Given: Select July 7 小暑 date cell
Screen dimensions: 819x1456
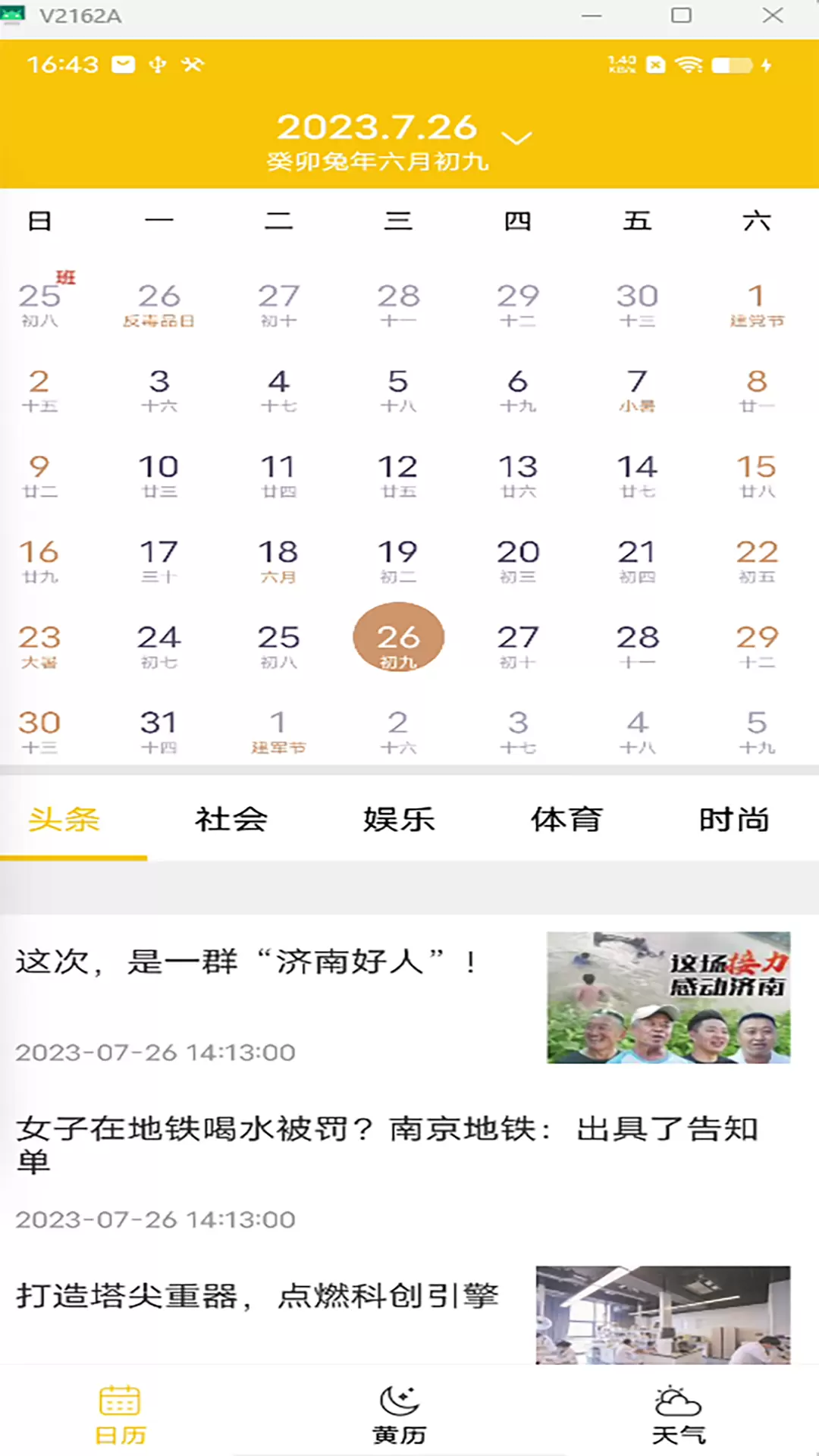Looking at the screenshot, I should click(637, 389).
